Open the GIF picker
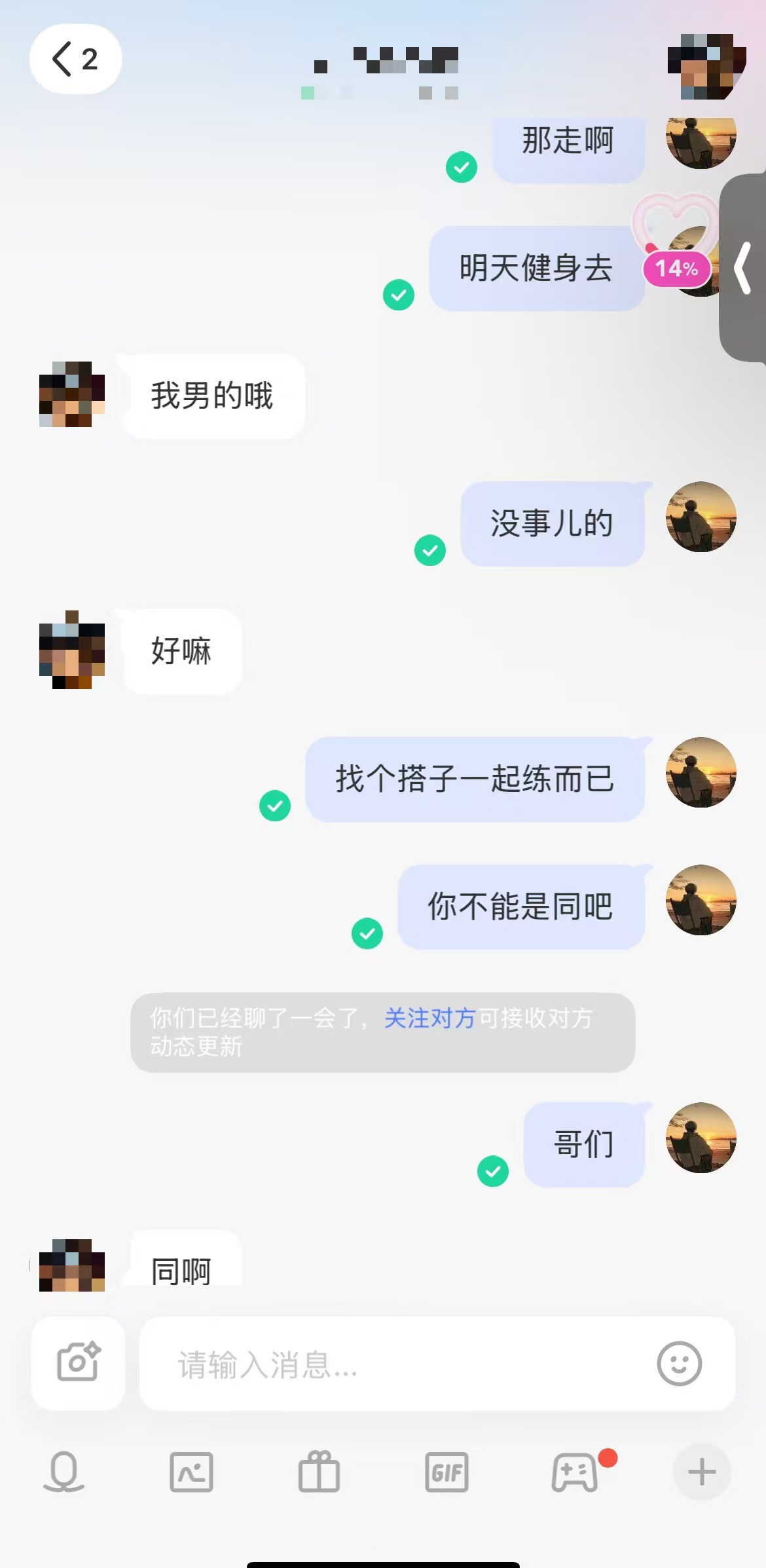 click(447, 1472)
